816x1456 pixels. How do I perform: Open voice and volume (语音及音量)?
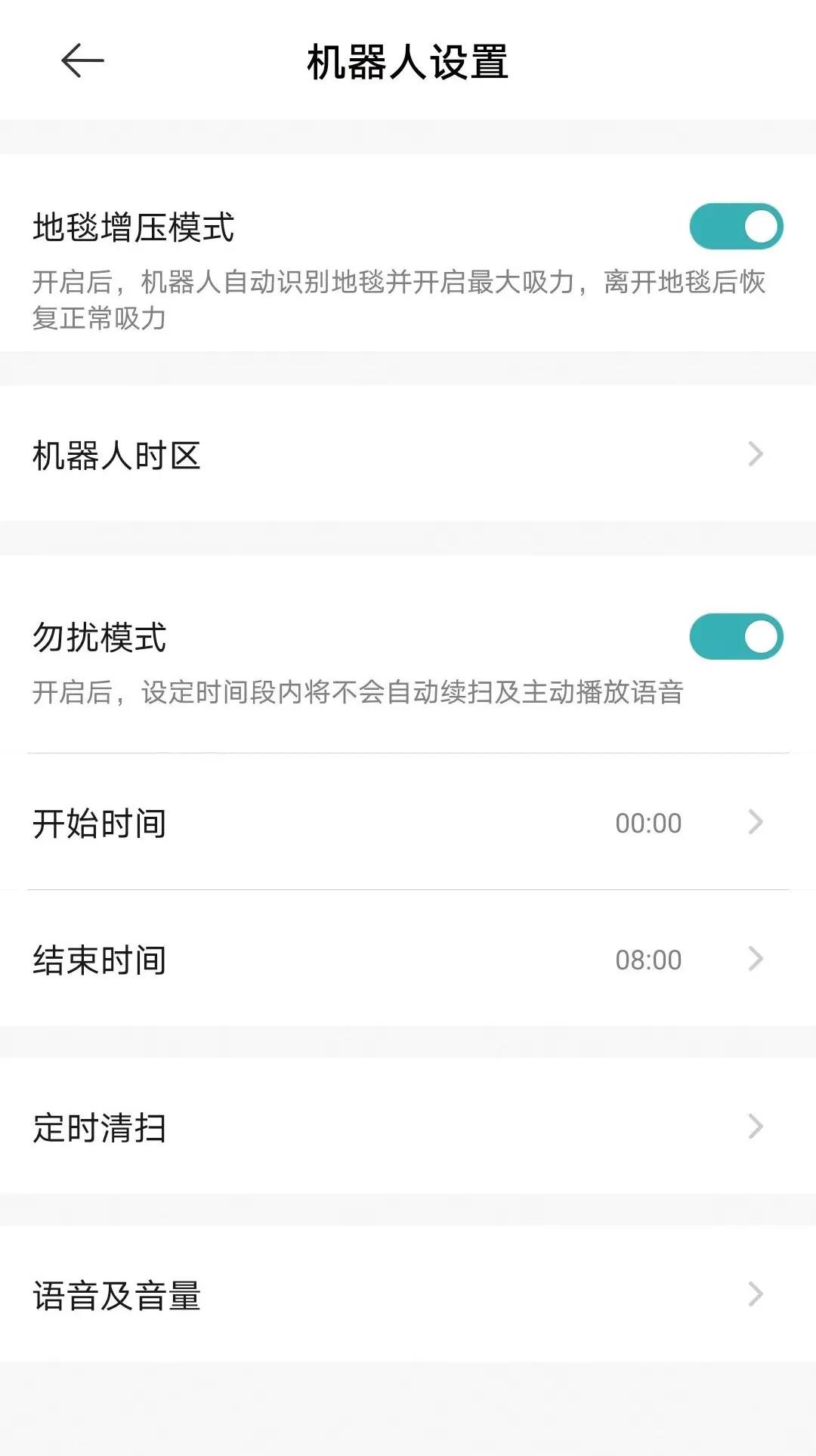click(x=408, y=1295)
